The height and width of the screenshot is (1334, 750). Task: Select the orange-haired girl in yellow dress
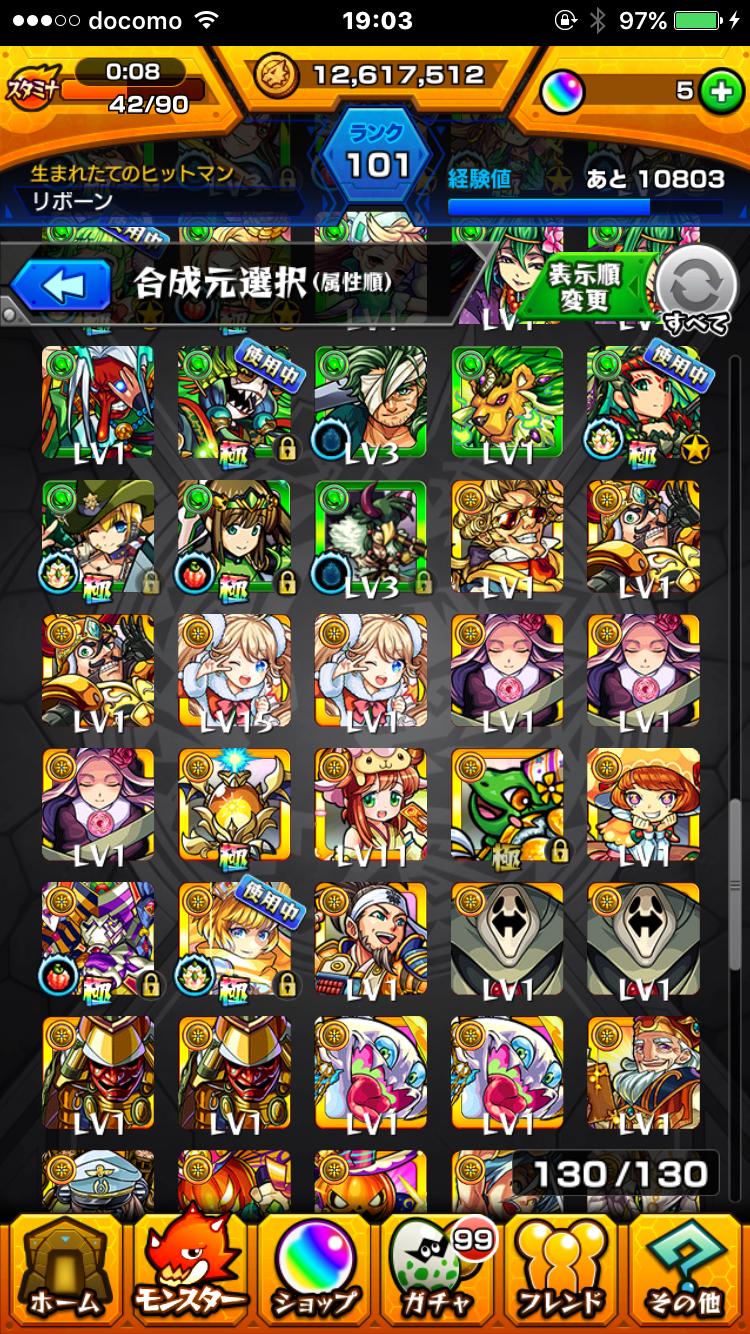[643, 804]
